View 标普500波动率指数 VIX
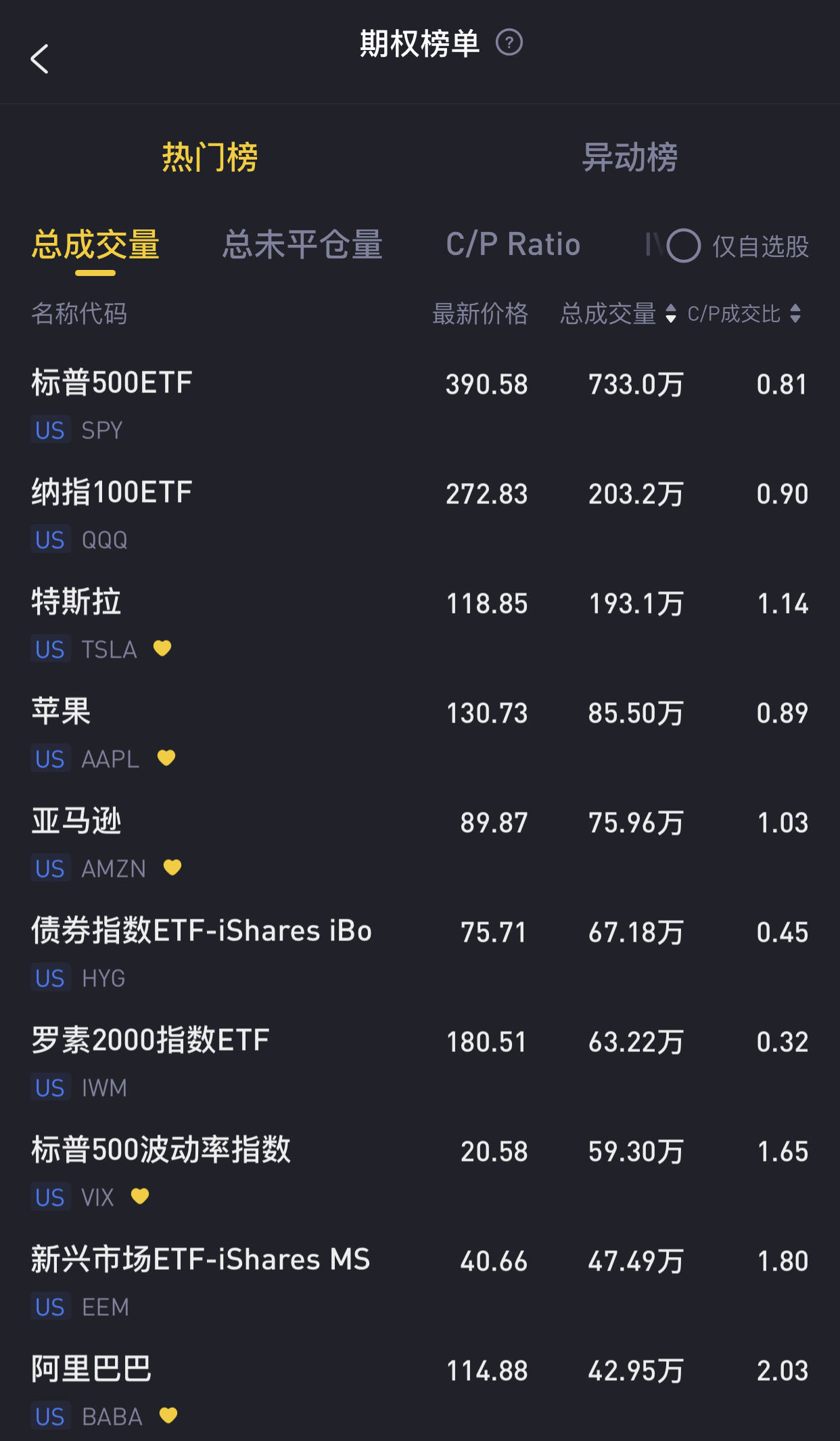This screenshot has height=1441, width=840. click(x=420, y=1172)
